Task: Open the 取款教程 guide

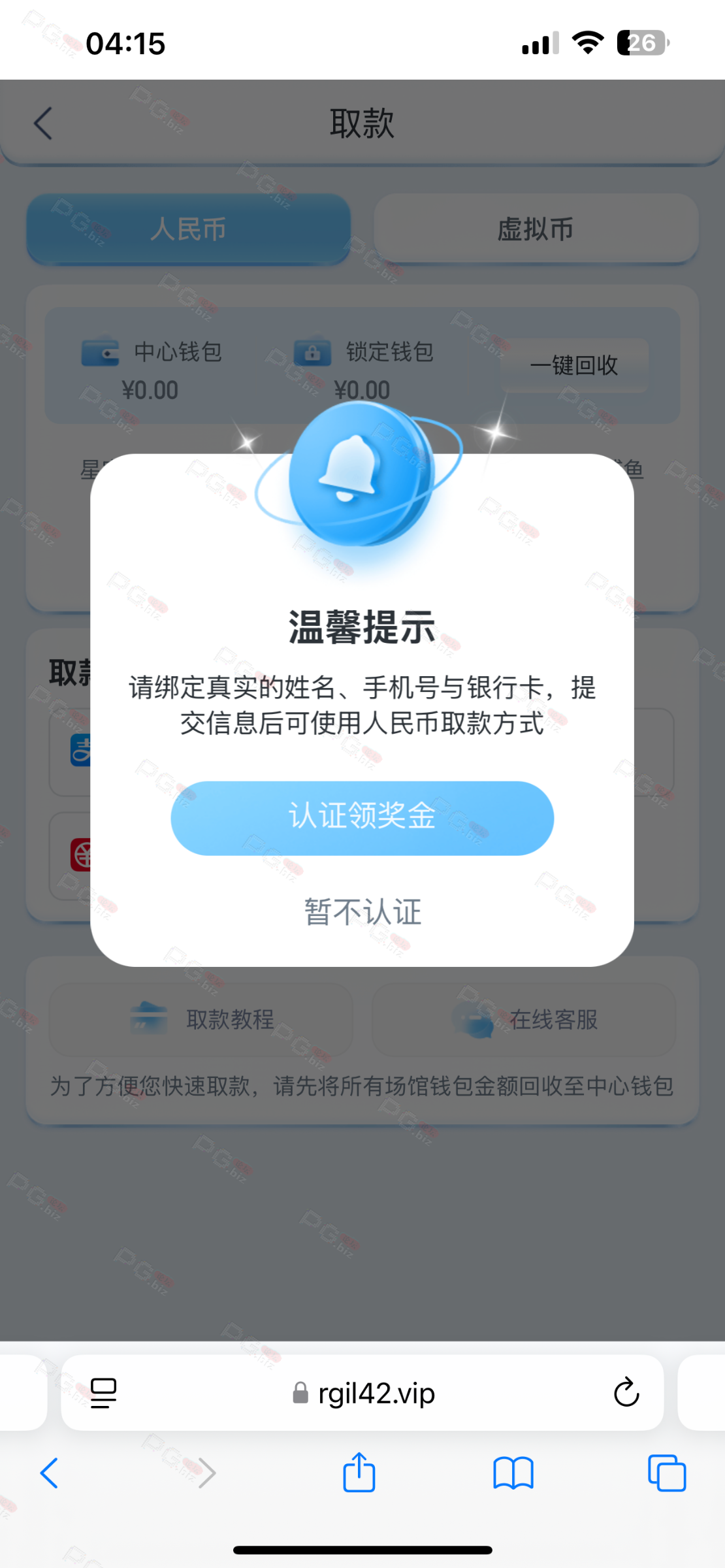Action: (x=201, y=1019)
